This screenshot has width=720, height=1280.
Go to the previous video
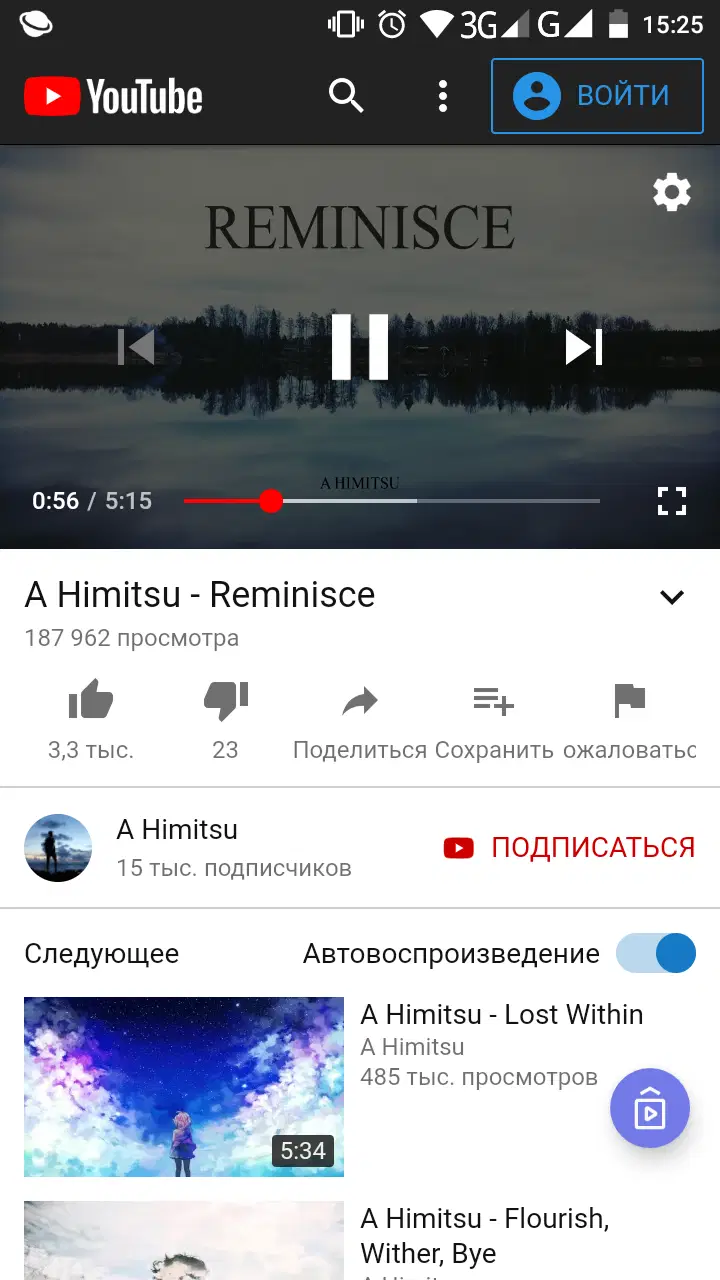point(137,347)
